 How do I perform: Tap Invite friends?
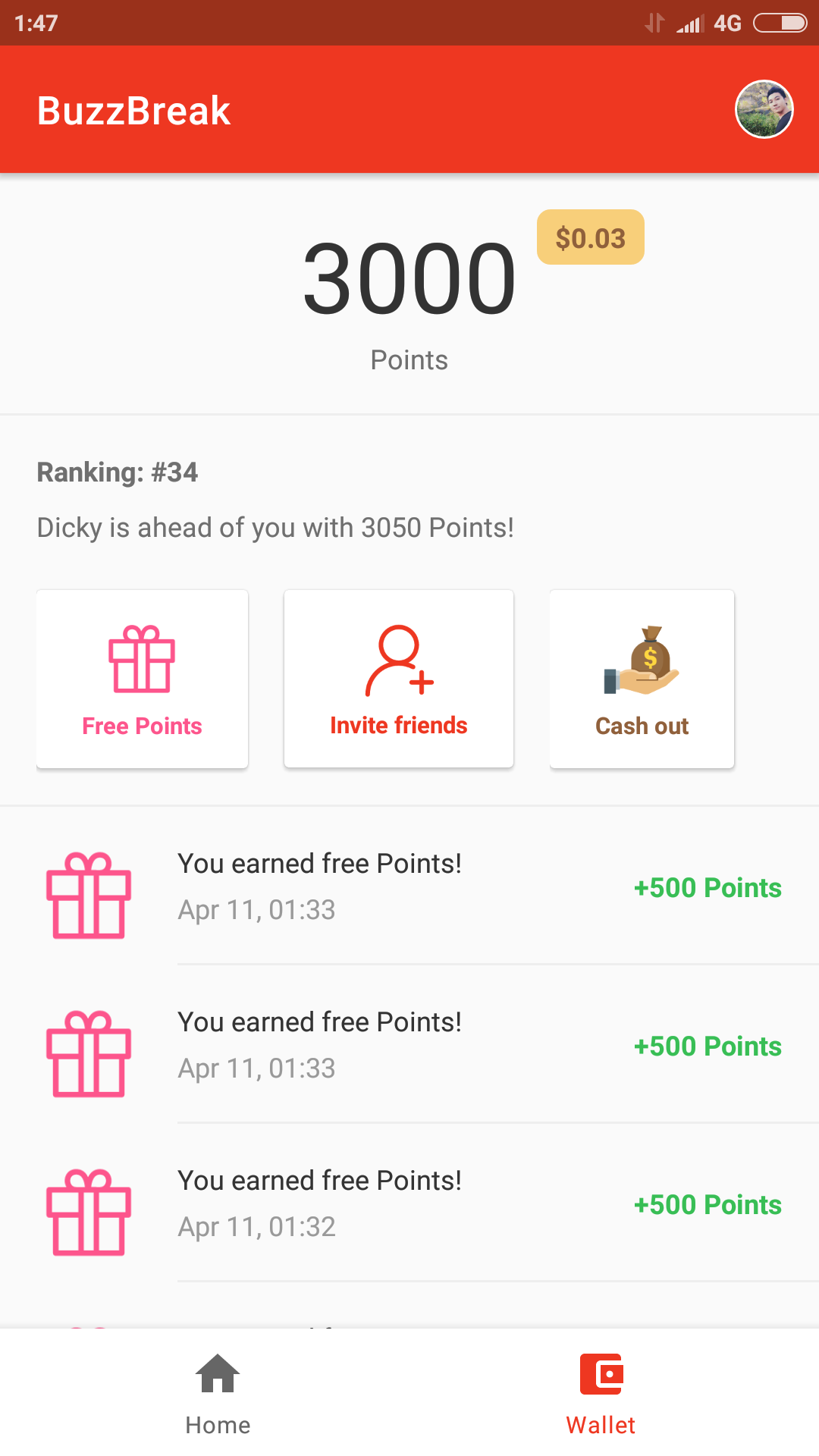[399, 679]
